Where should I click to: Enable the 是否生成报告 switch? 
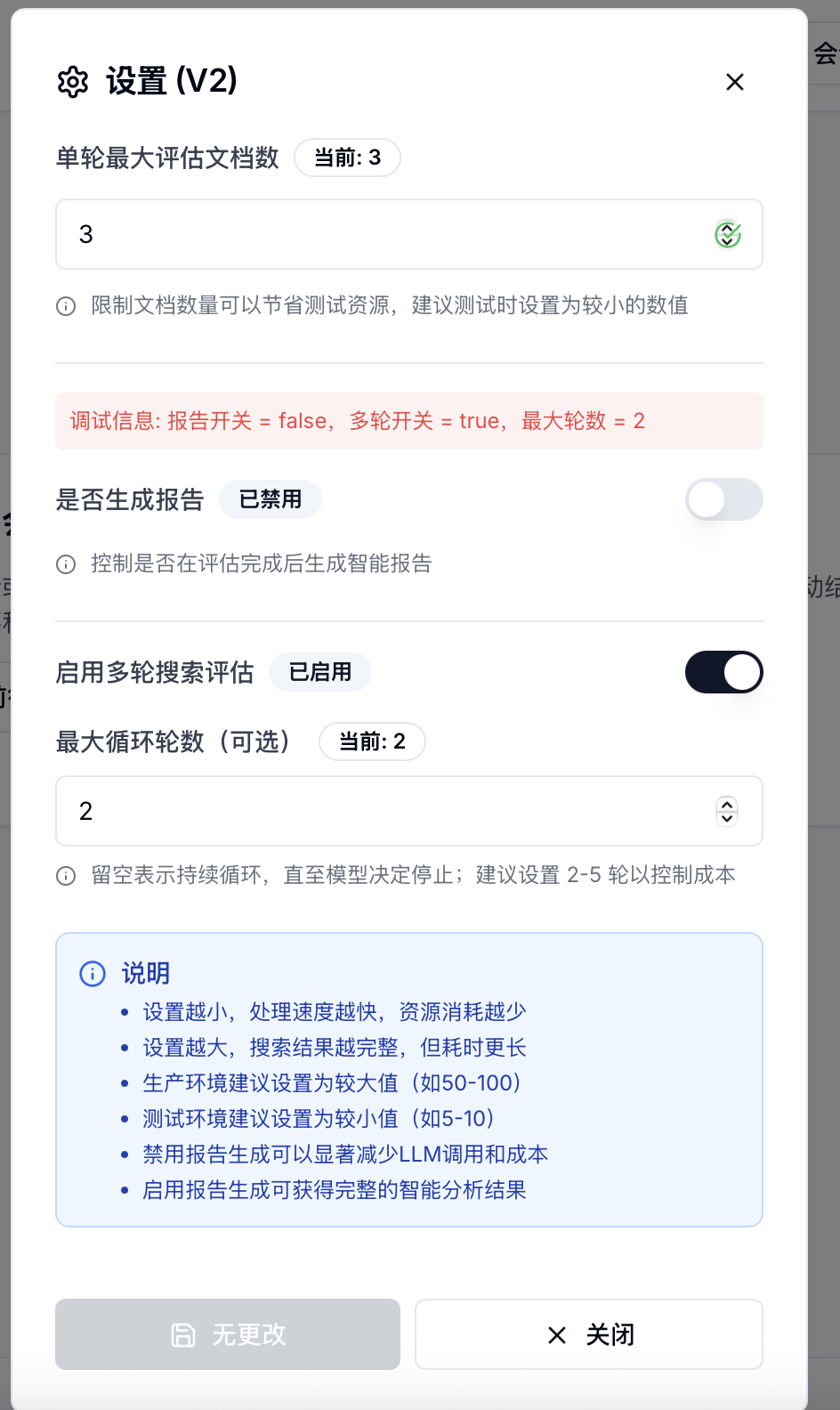pos(723,499)
